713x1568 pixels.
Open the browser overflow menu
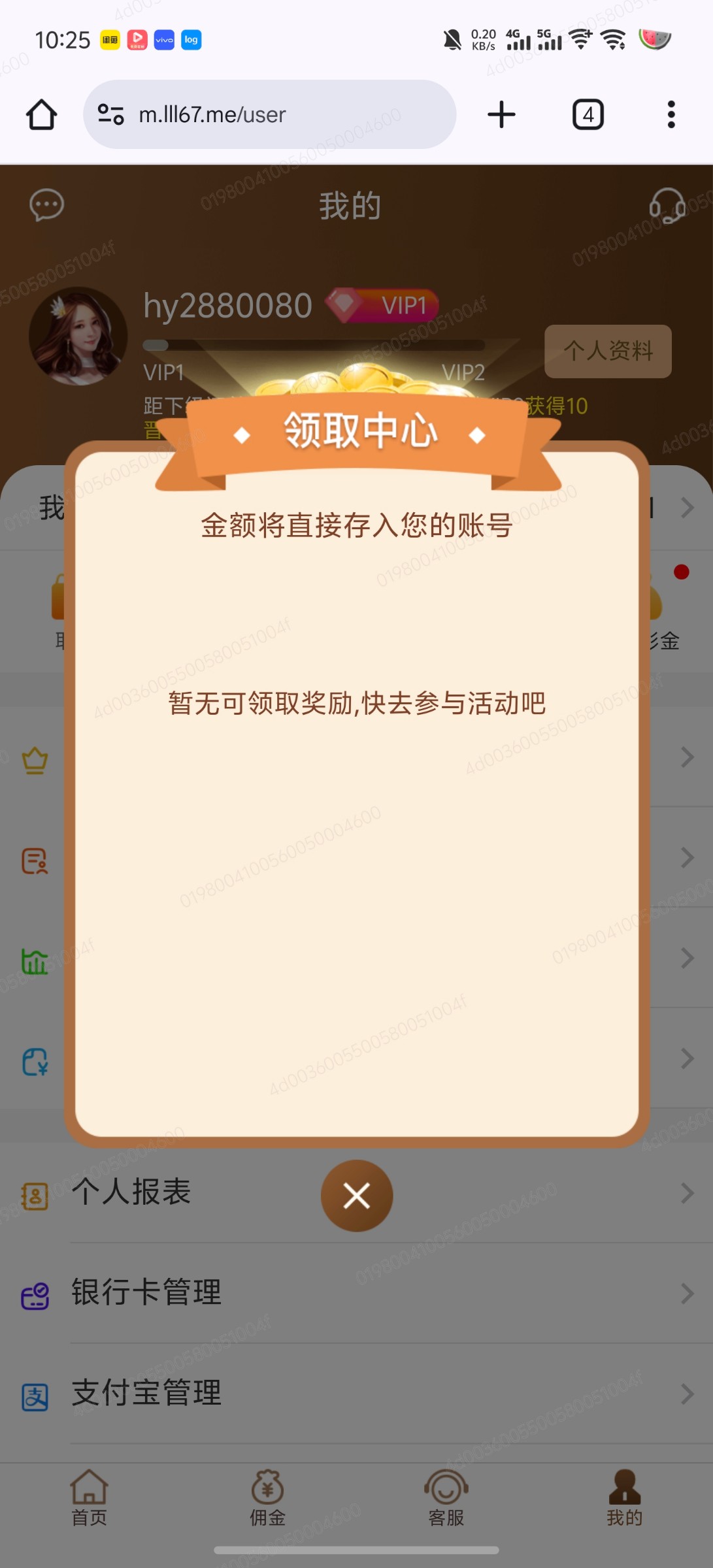[671, 115]
